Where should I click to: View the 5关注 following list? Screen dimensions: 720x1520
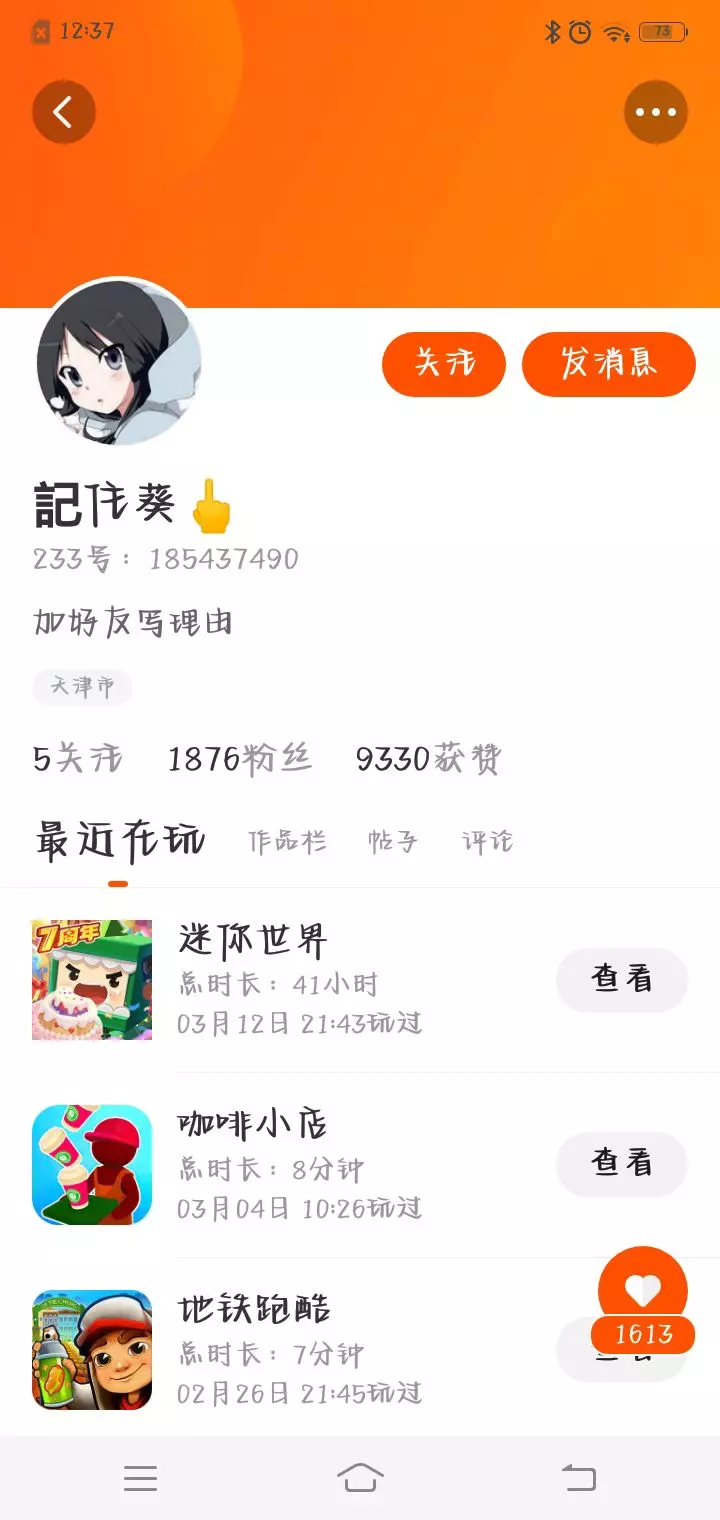click(x=78, y=759)
